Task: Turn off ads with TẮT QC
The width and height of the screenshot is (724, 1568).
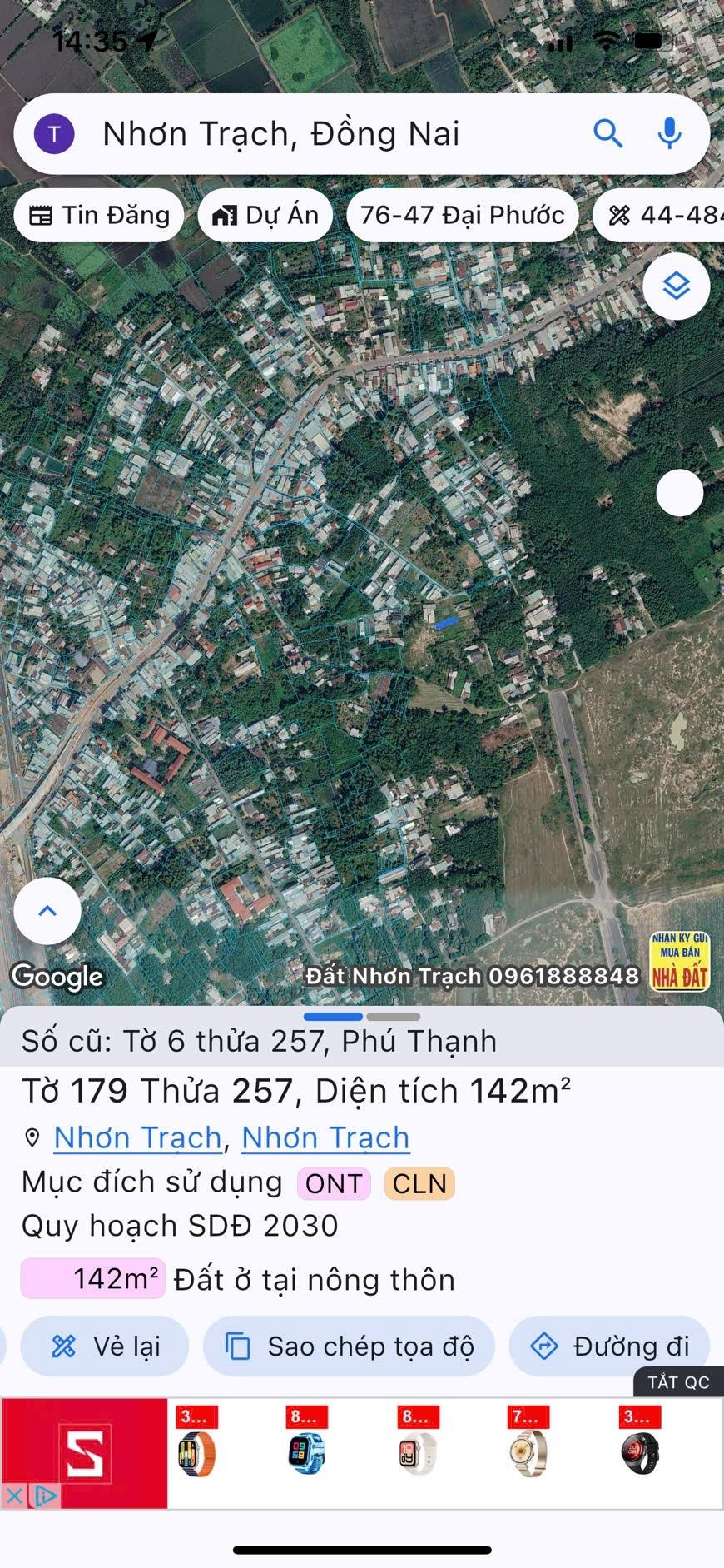Action: [x=678, y=1382]
